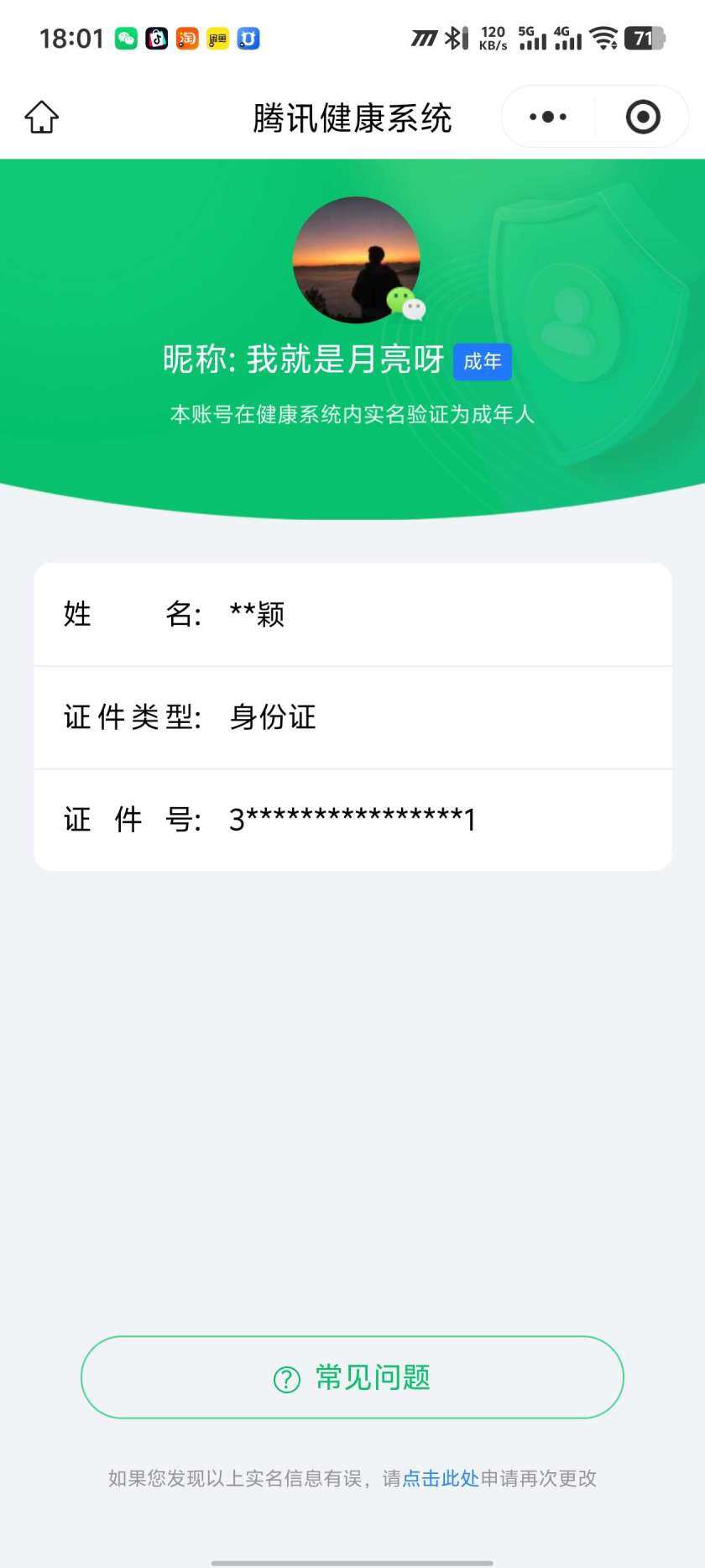This screenshot has height=1568, width=705.
Task: Tap the 腾讯健康系统 title
Action: click(x=352, y=117)
